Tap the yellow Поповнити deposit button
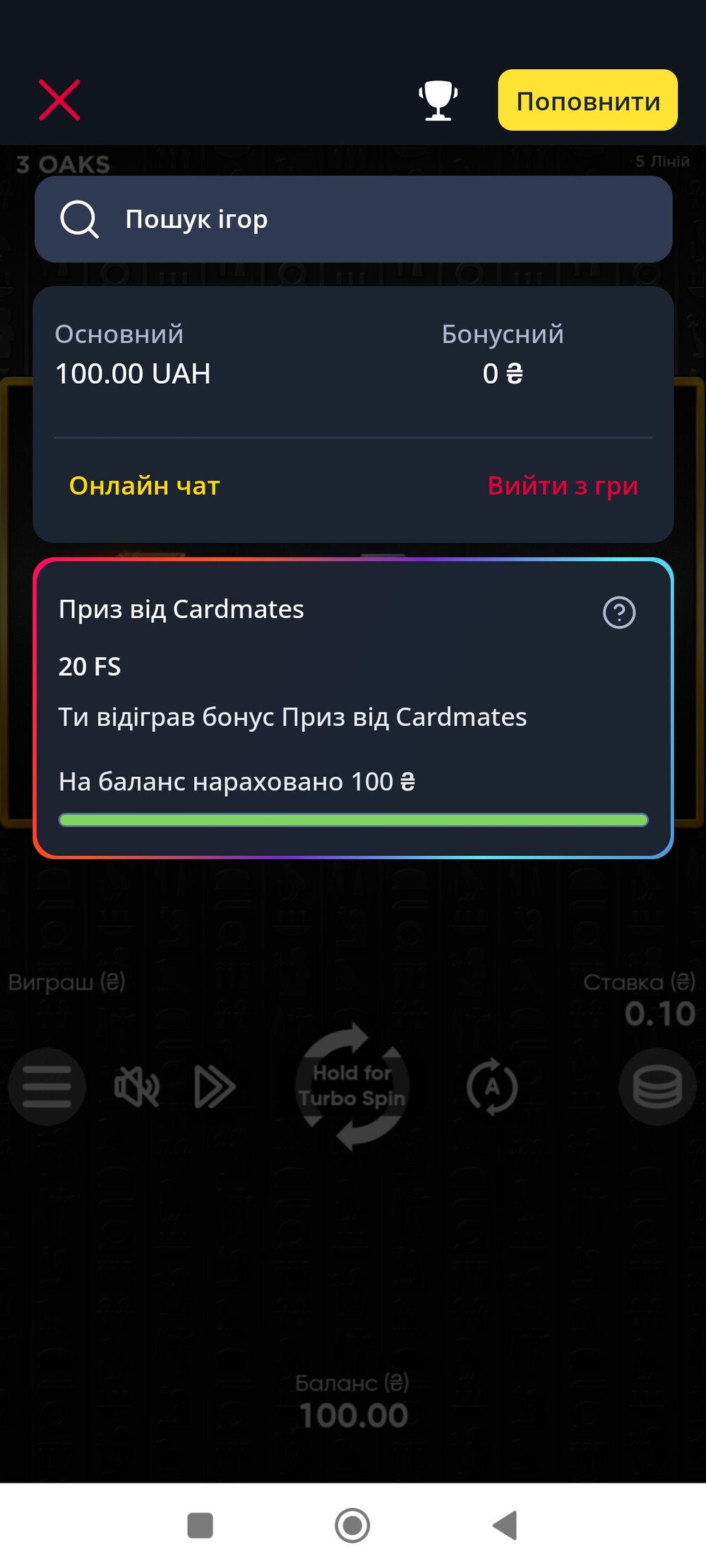The image size is (706, 1568). tap(587, 100)
